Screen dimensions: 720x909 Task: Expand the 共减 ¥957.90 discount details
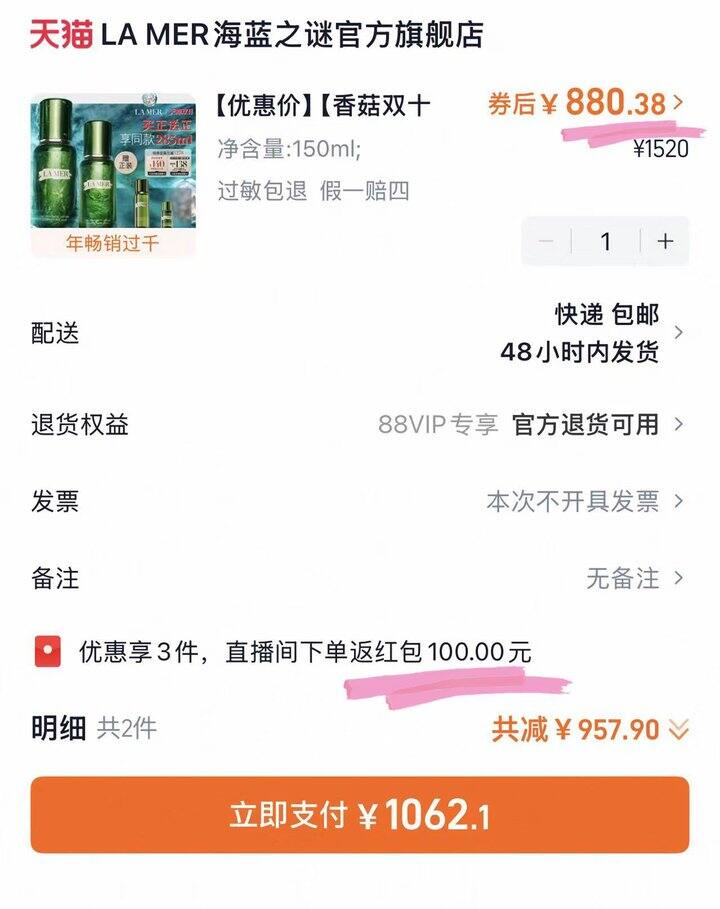(590, 730)
